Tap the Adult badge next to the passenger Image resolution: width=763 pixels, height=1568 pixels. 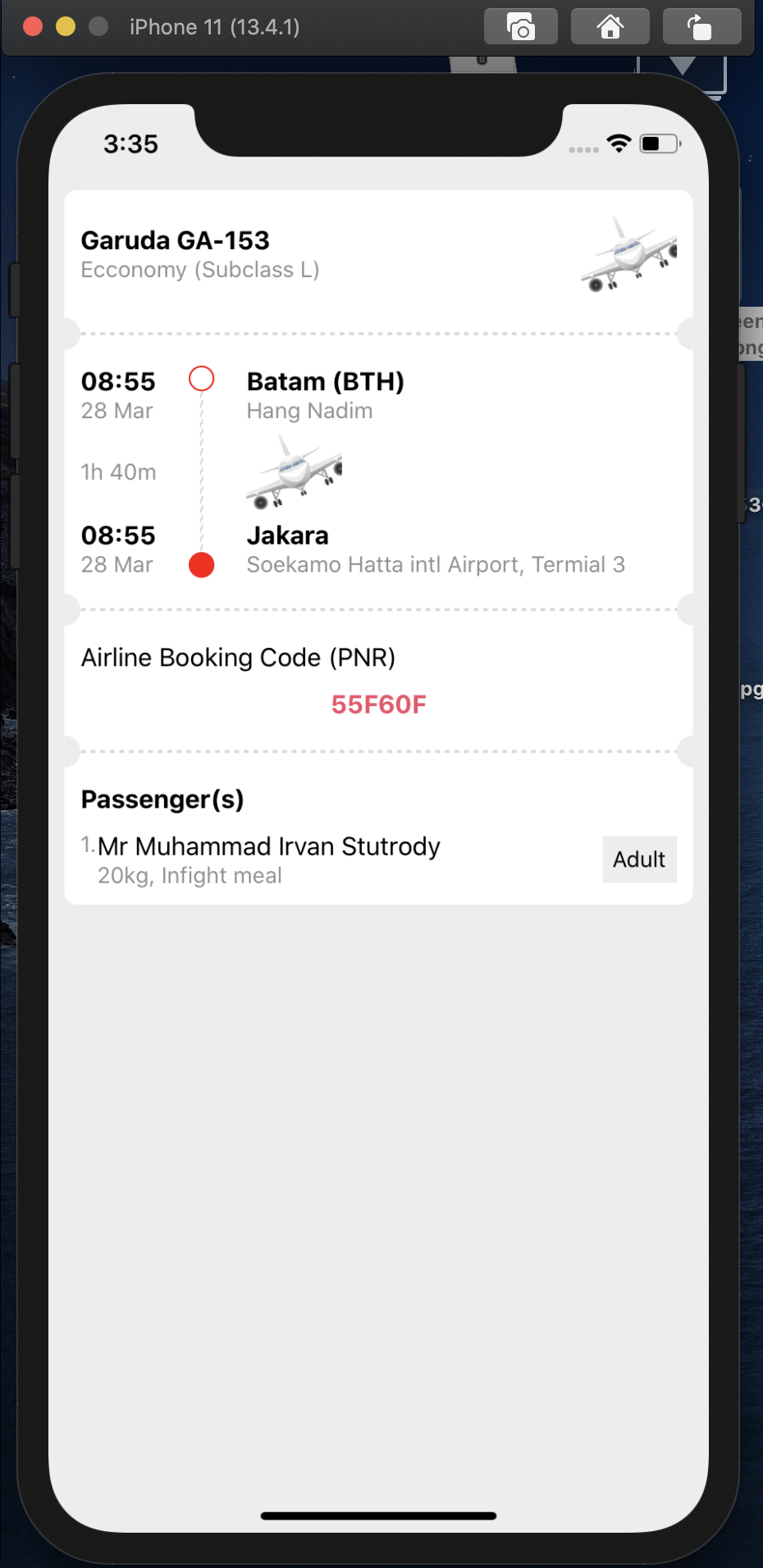click(x=639, y=859)
